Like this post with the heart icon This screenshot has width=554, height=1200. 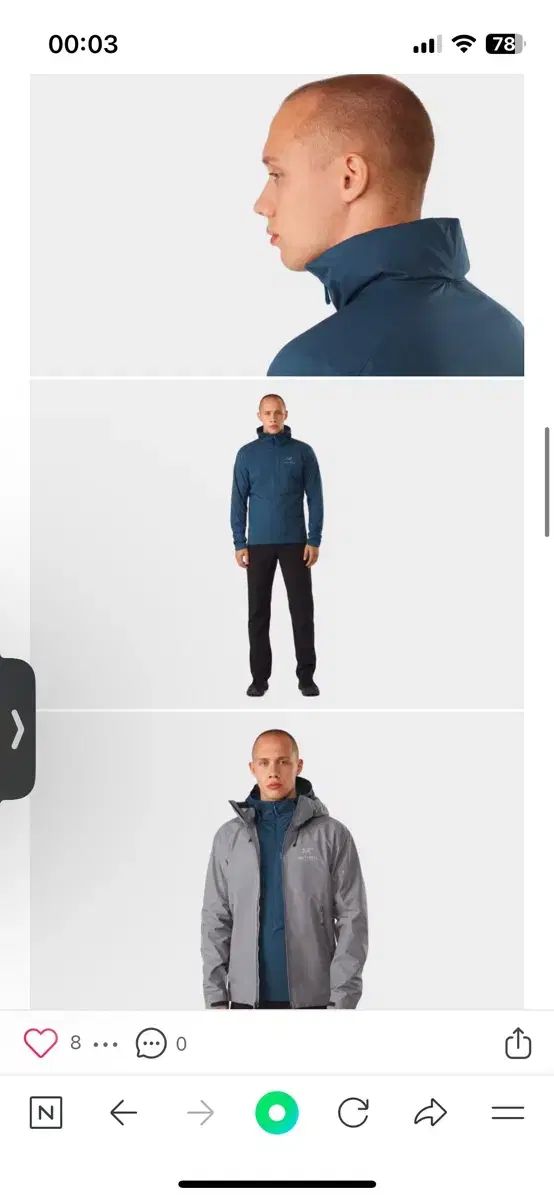[x=41, y=1043]
